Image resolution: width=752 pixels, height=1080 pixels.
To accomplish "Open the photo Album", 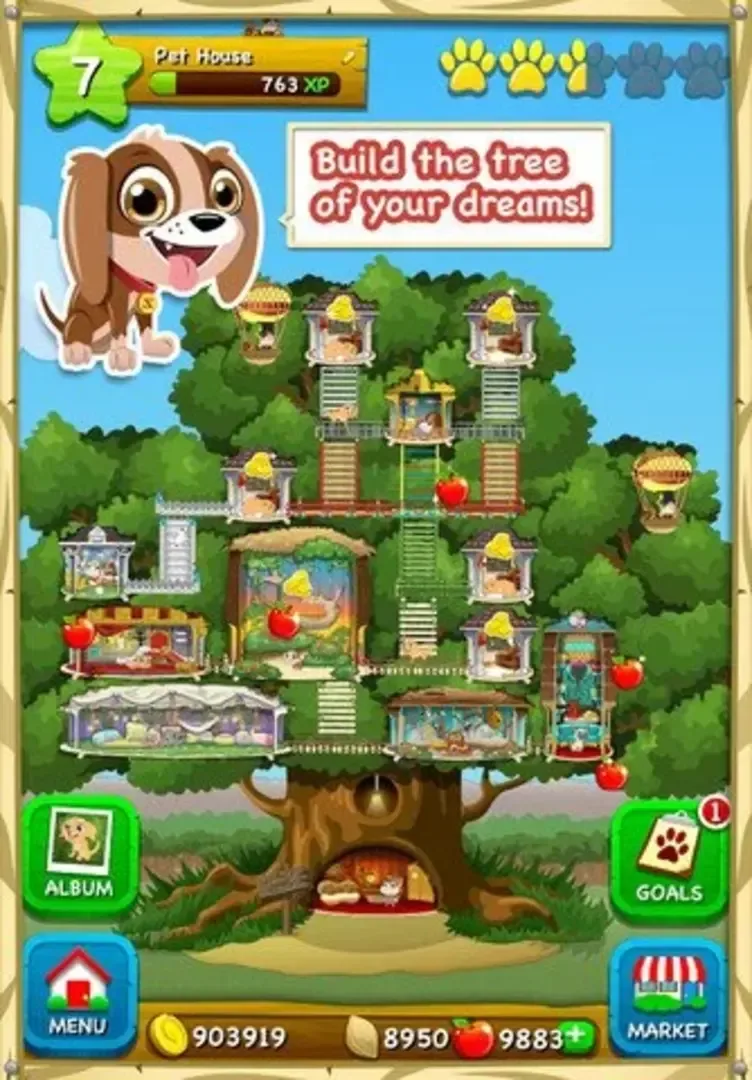I will [x=80, y=853].
